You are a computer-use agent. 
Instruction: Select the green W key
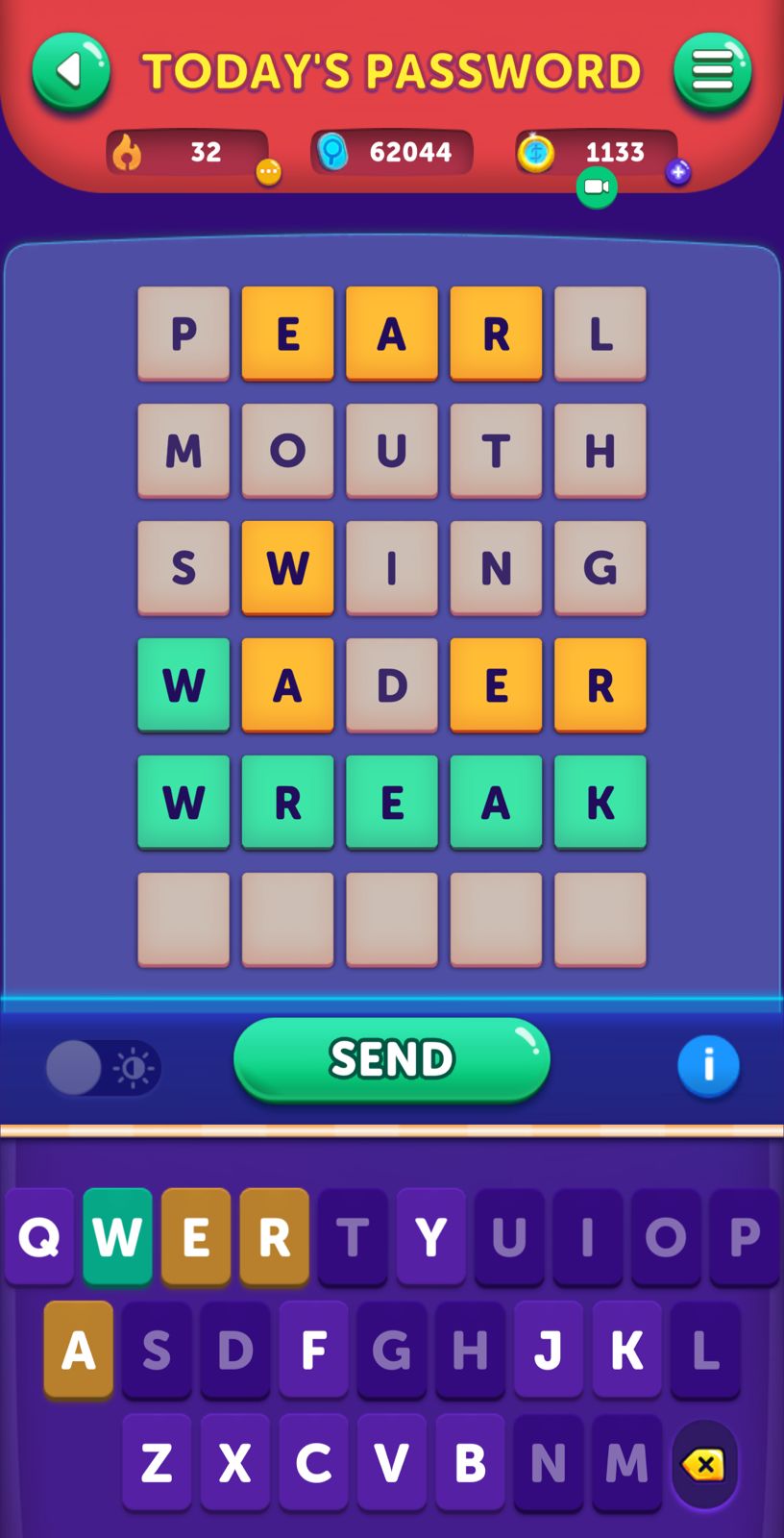coord(117,1237)
